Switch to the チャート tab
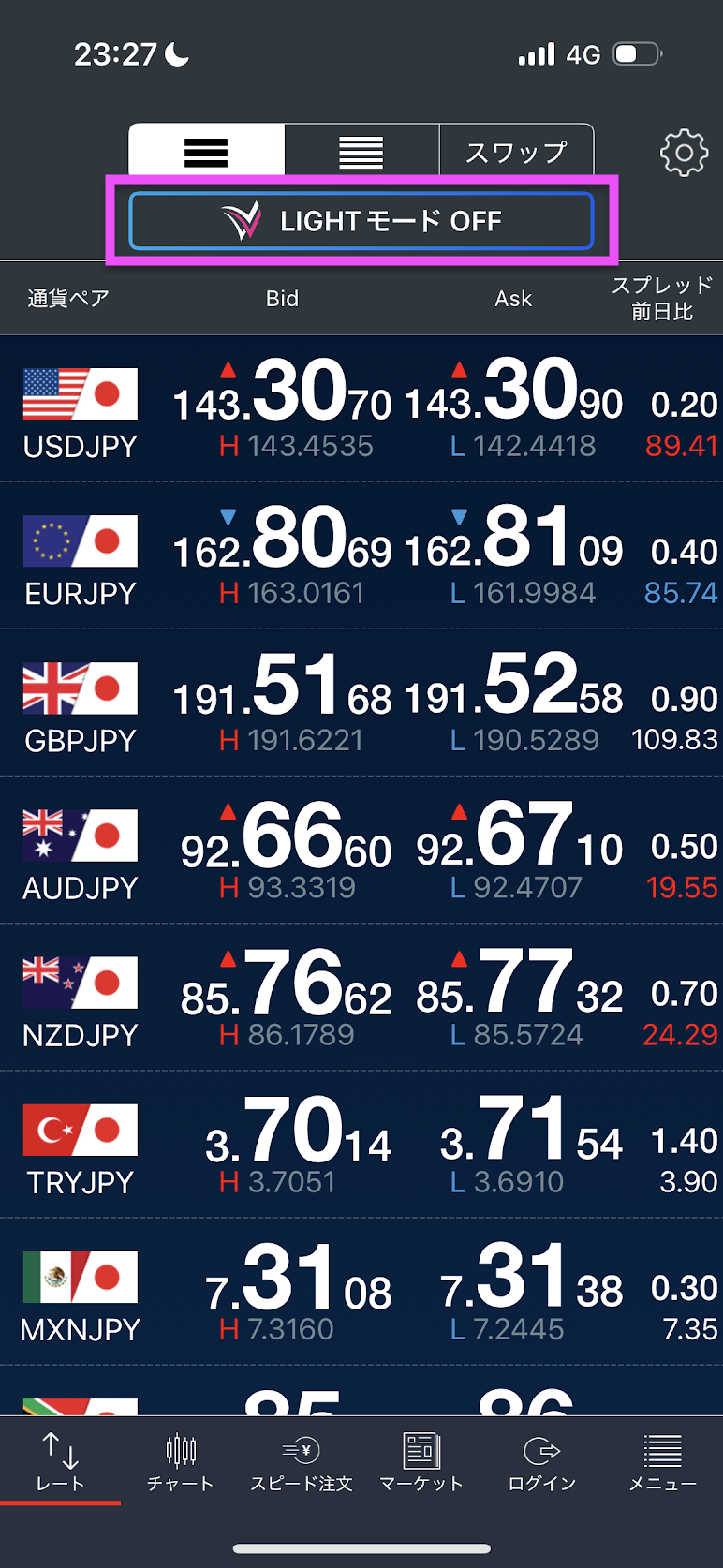Viewport: 723px width, 1568px height. [x=181, y=1462]
